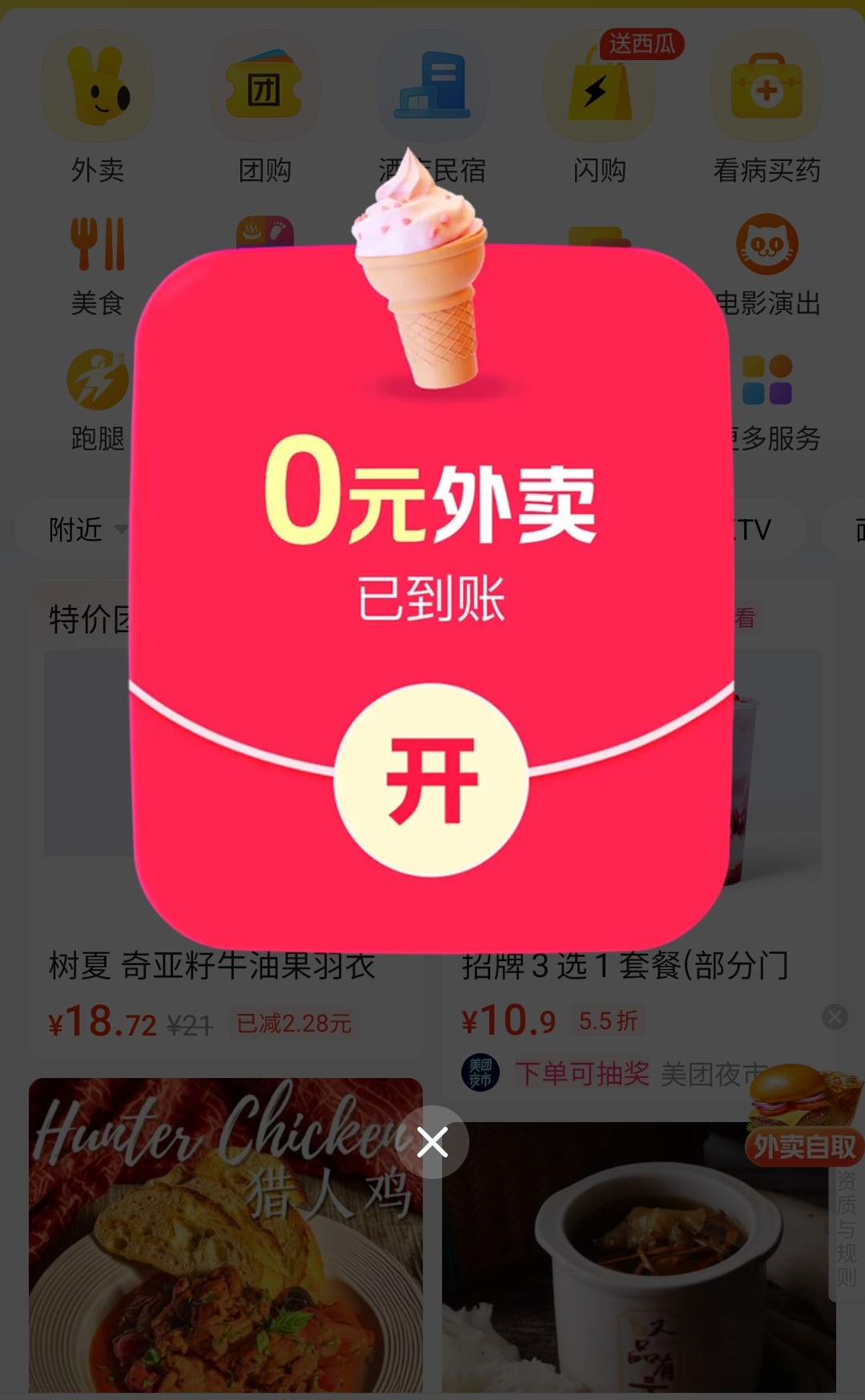Open 资质与规则 qualifications and rules

[846, 1229]
